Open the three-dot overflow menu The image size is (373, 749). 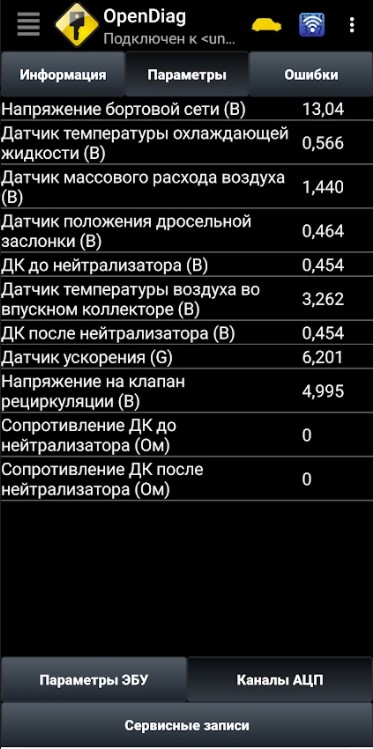[352, 25]
